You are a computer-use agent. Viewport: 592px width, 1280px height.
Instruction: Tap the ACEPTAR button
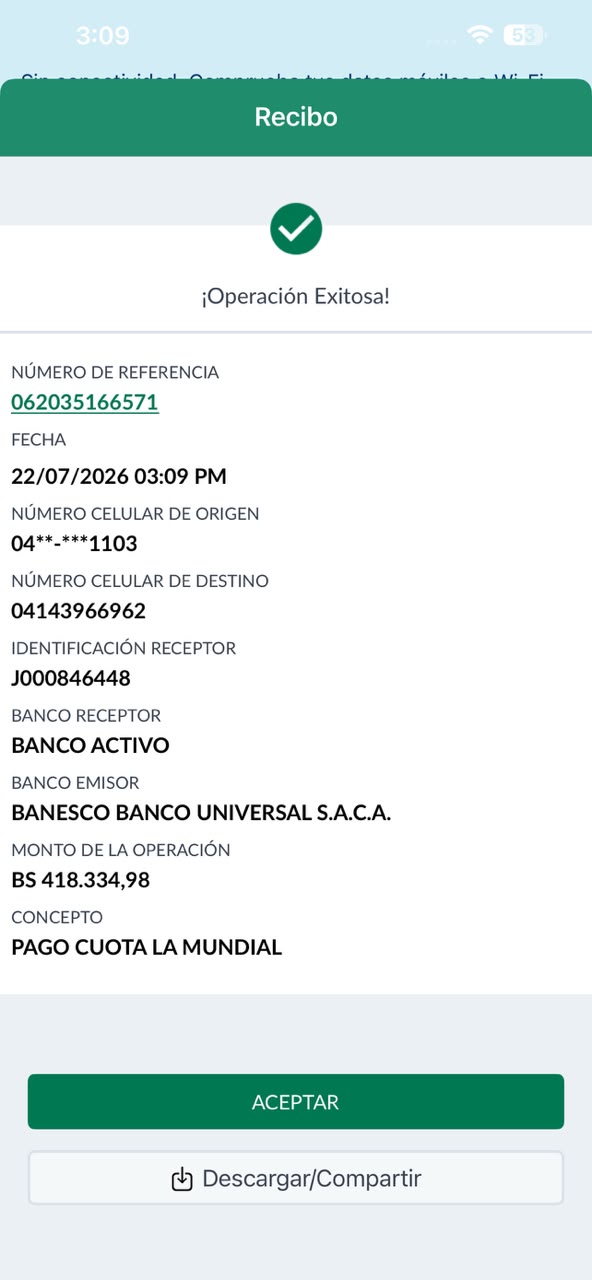point(296,1102)
